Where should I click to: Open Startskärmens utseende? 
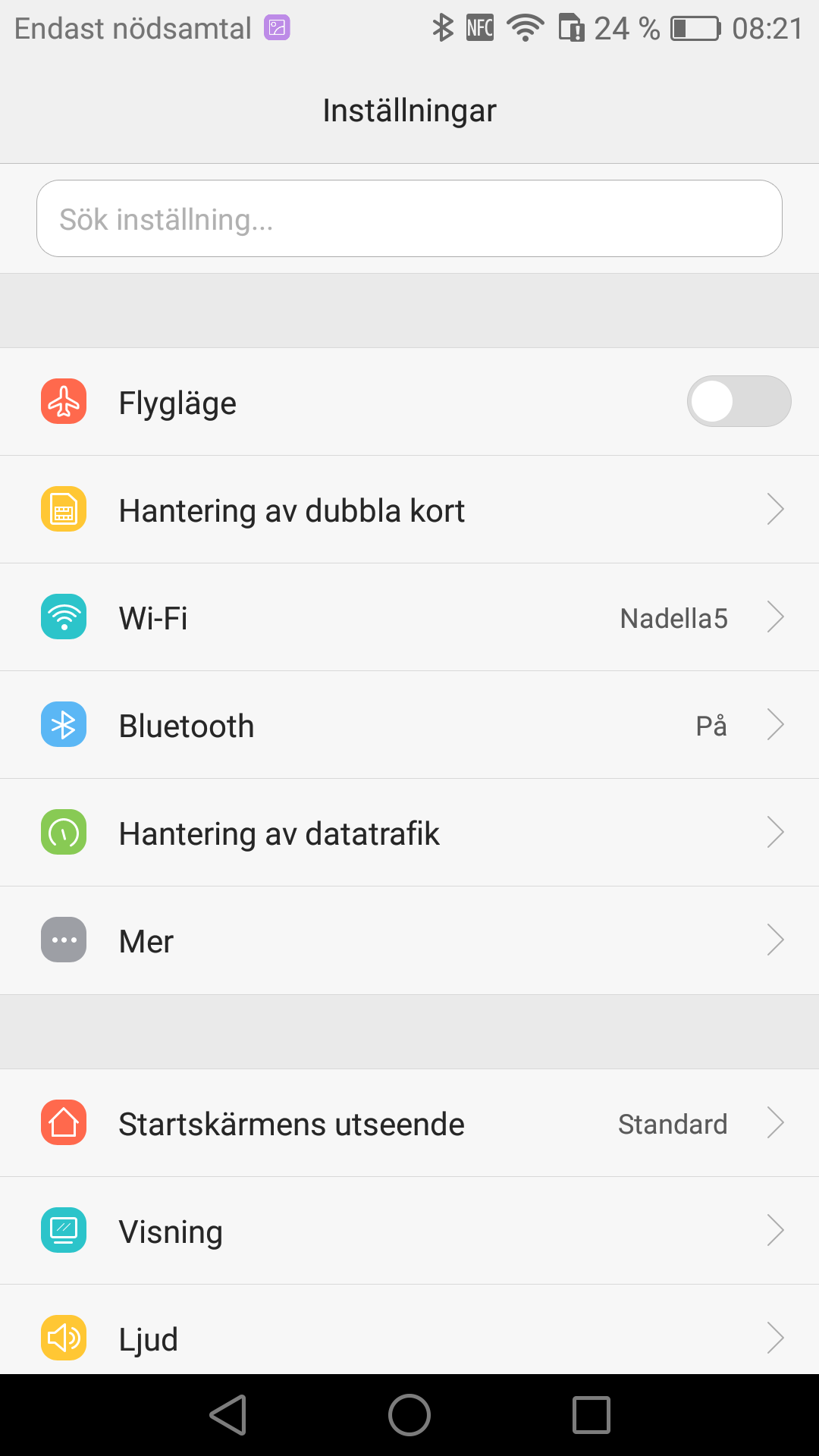click(x=409, y=1123)
